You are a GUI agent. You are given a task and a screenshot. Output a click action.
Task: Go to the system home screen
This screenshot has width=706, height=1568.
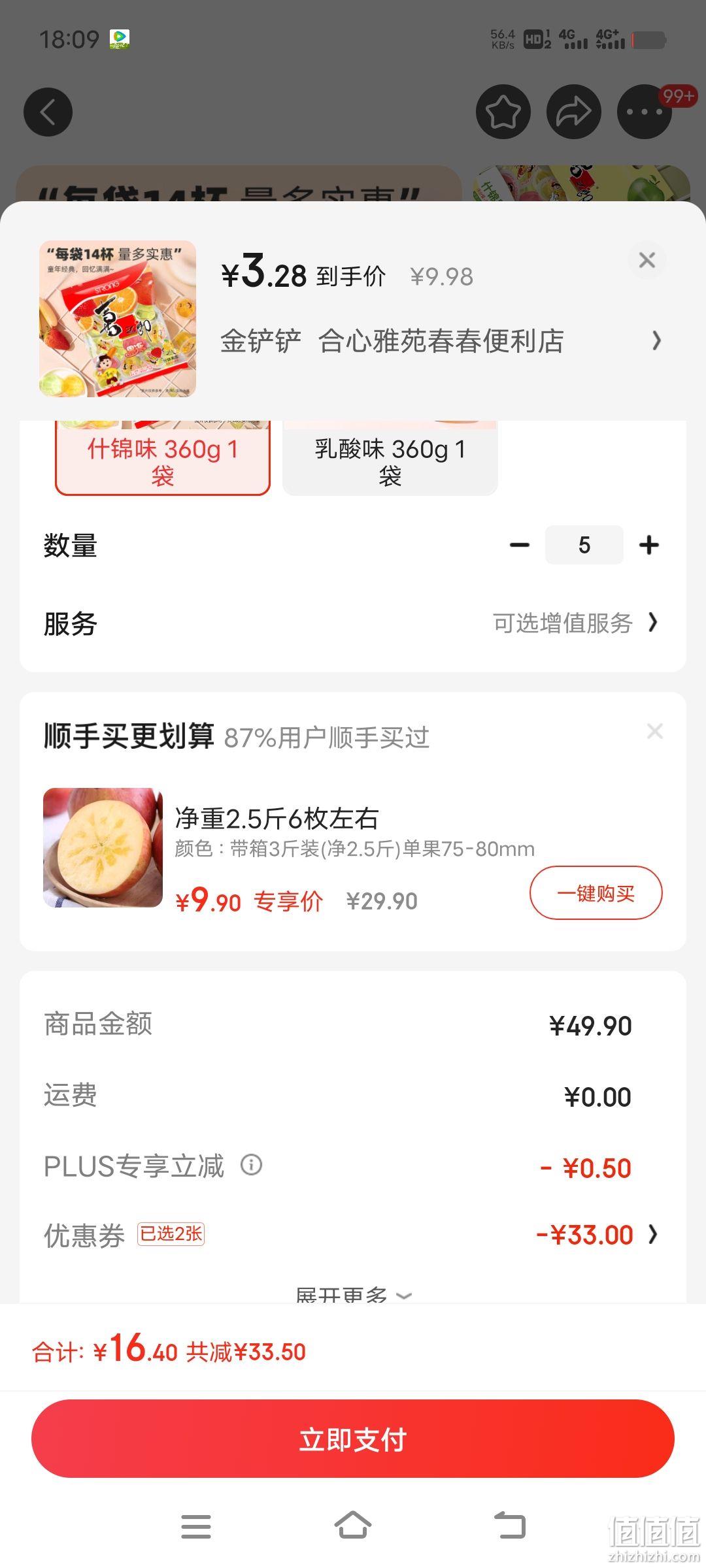[x=353, y=1526]
